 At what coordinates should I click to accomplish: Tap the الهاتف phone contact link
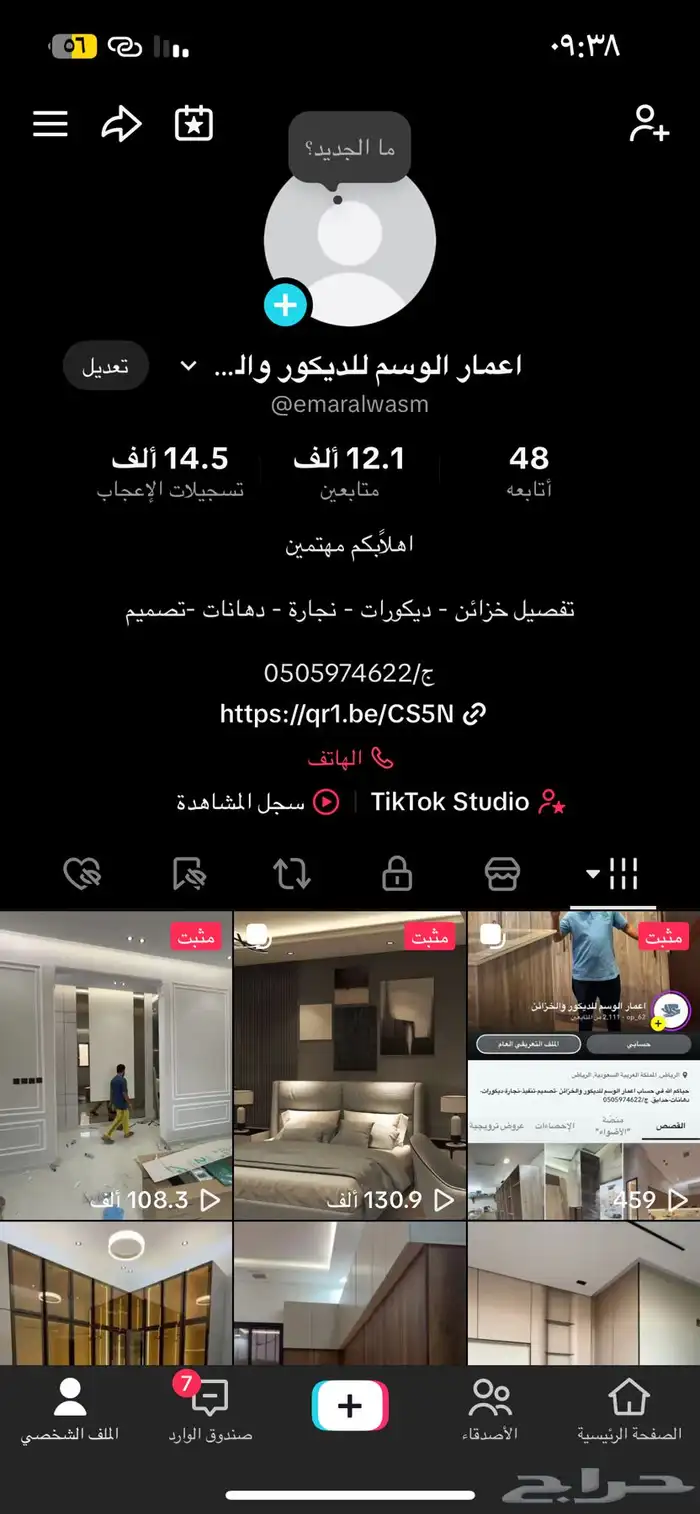point(350,758)
